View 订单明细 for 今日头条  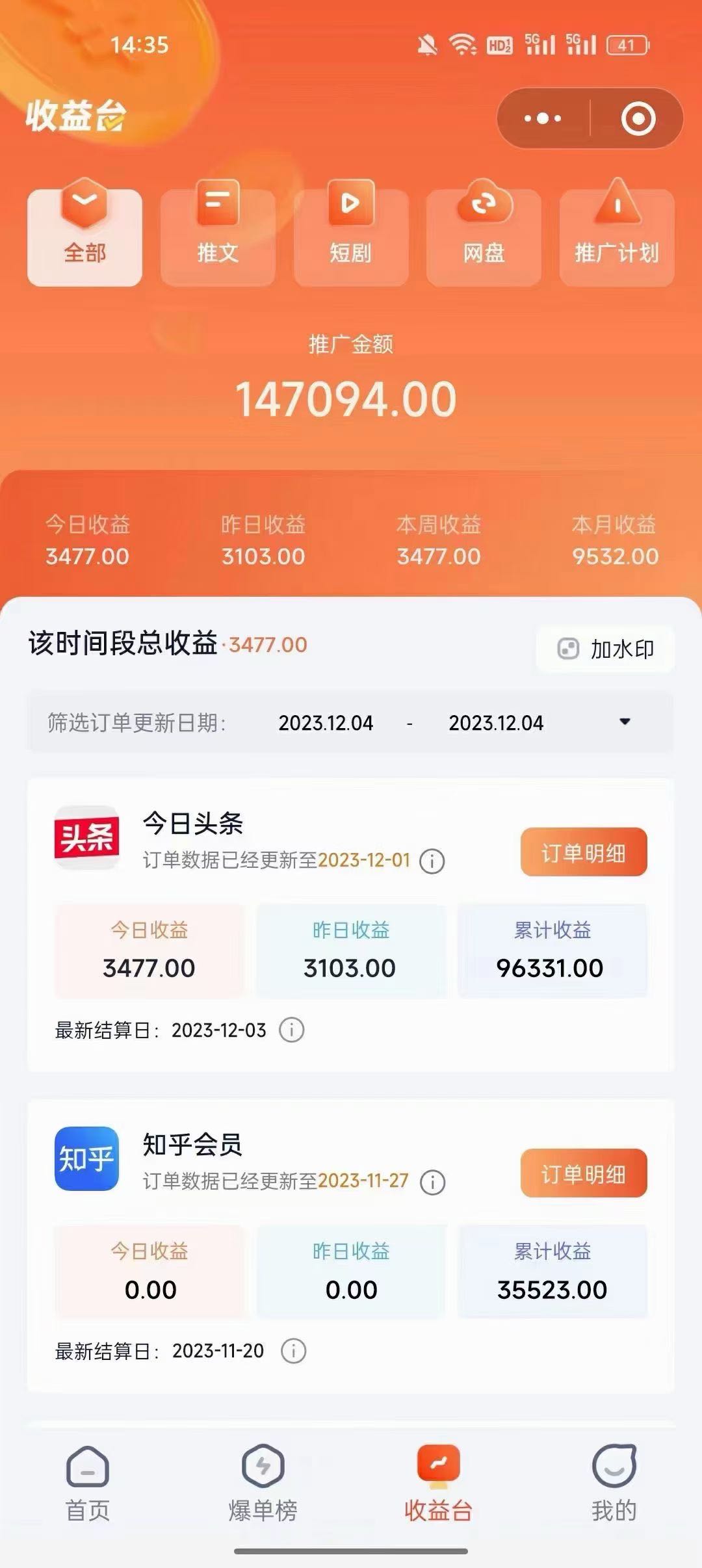click(x=584, y=852)
